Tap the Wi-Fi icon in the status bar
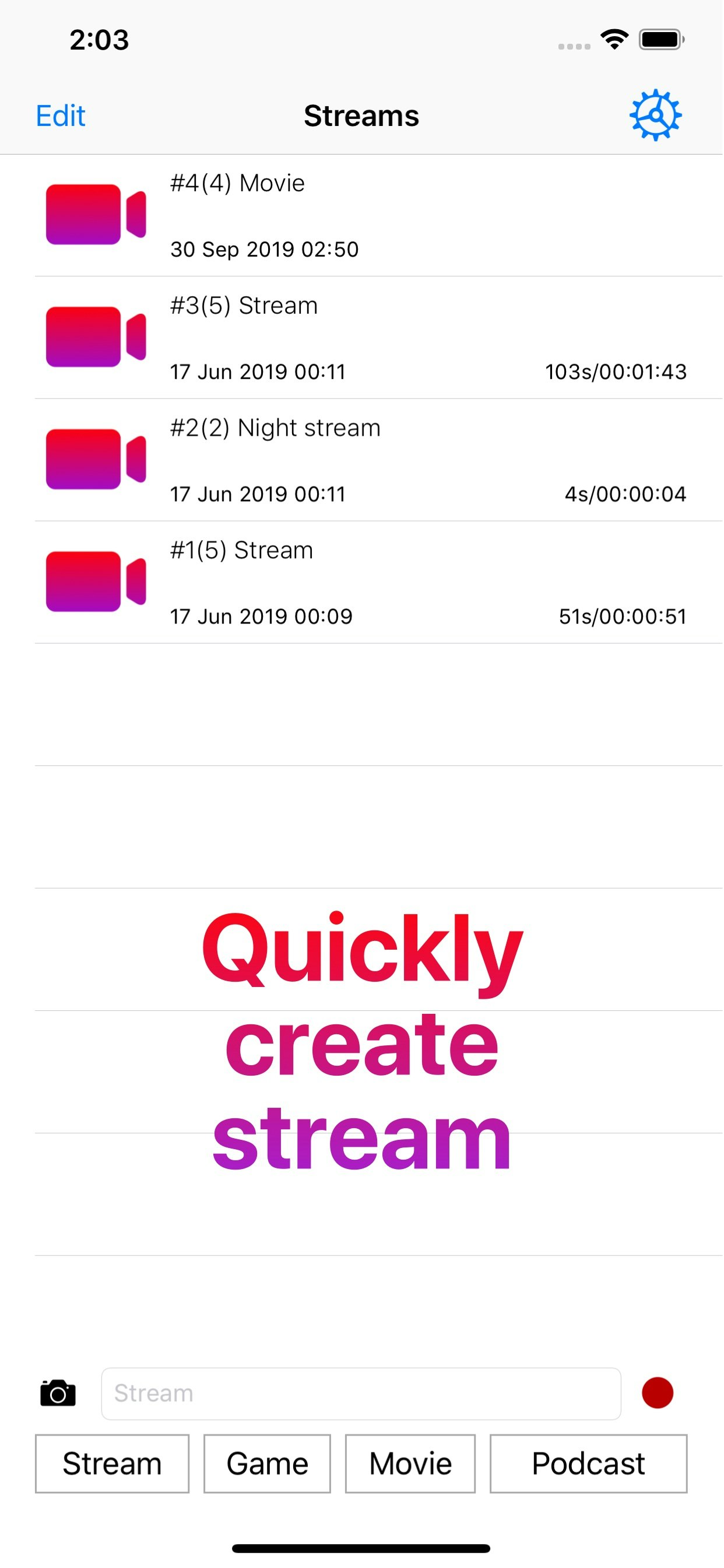This screenshot has height=1568, width=724. [613, 38]
